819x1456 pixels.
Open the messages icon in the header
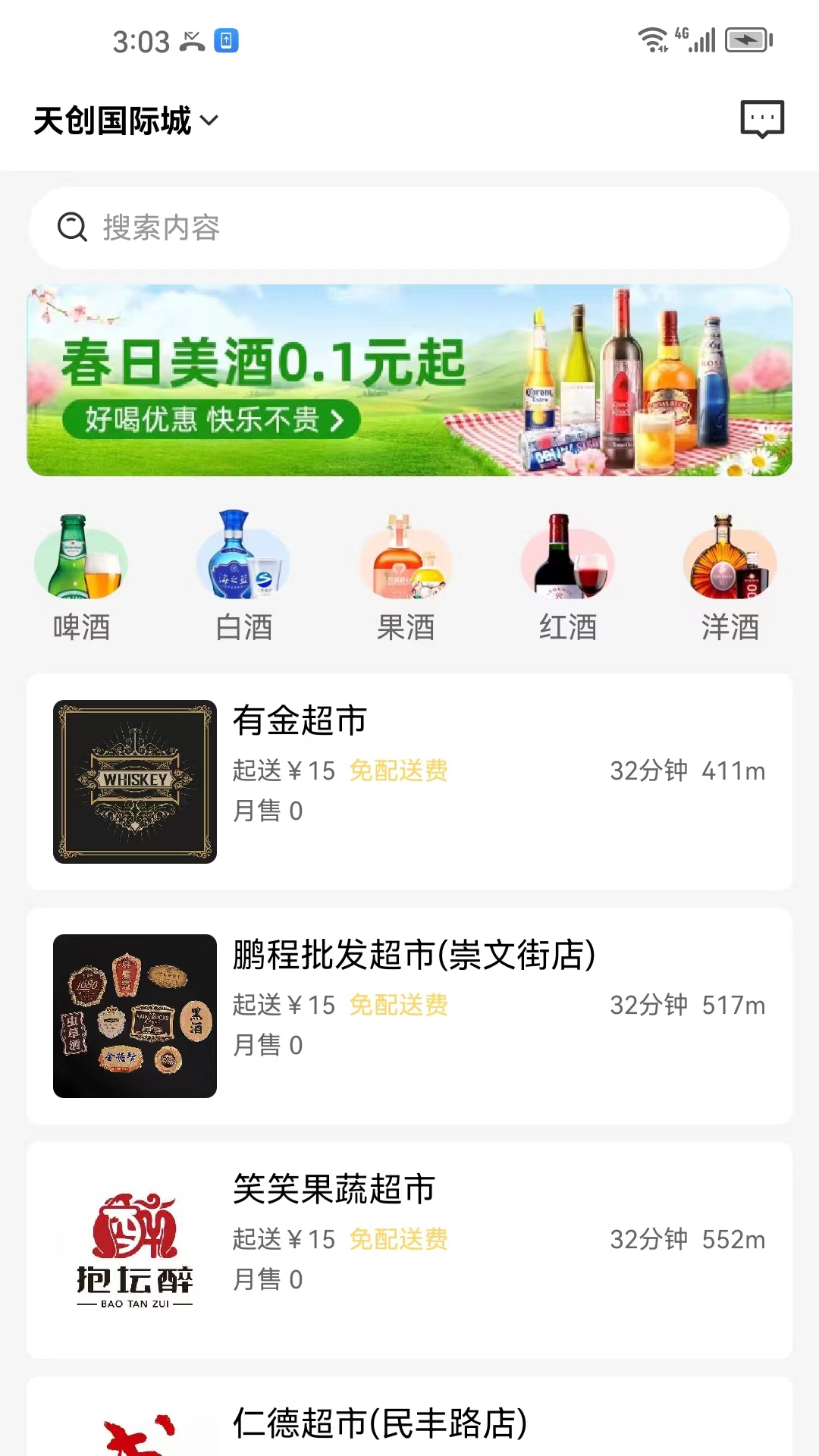pos(761,119)
